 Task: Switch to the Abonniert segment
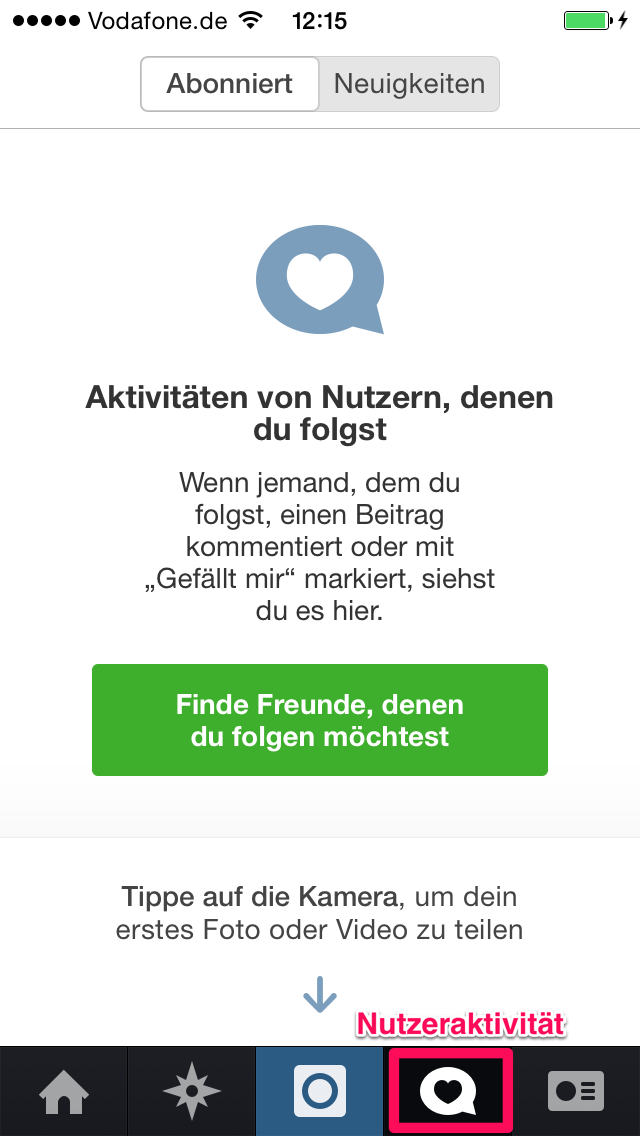[230, 84]
